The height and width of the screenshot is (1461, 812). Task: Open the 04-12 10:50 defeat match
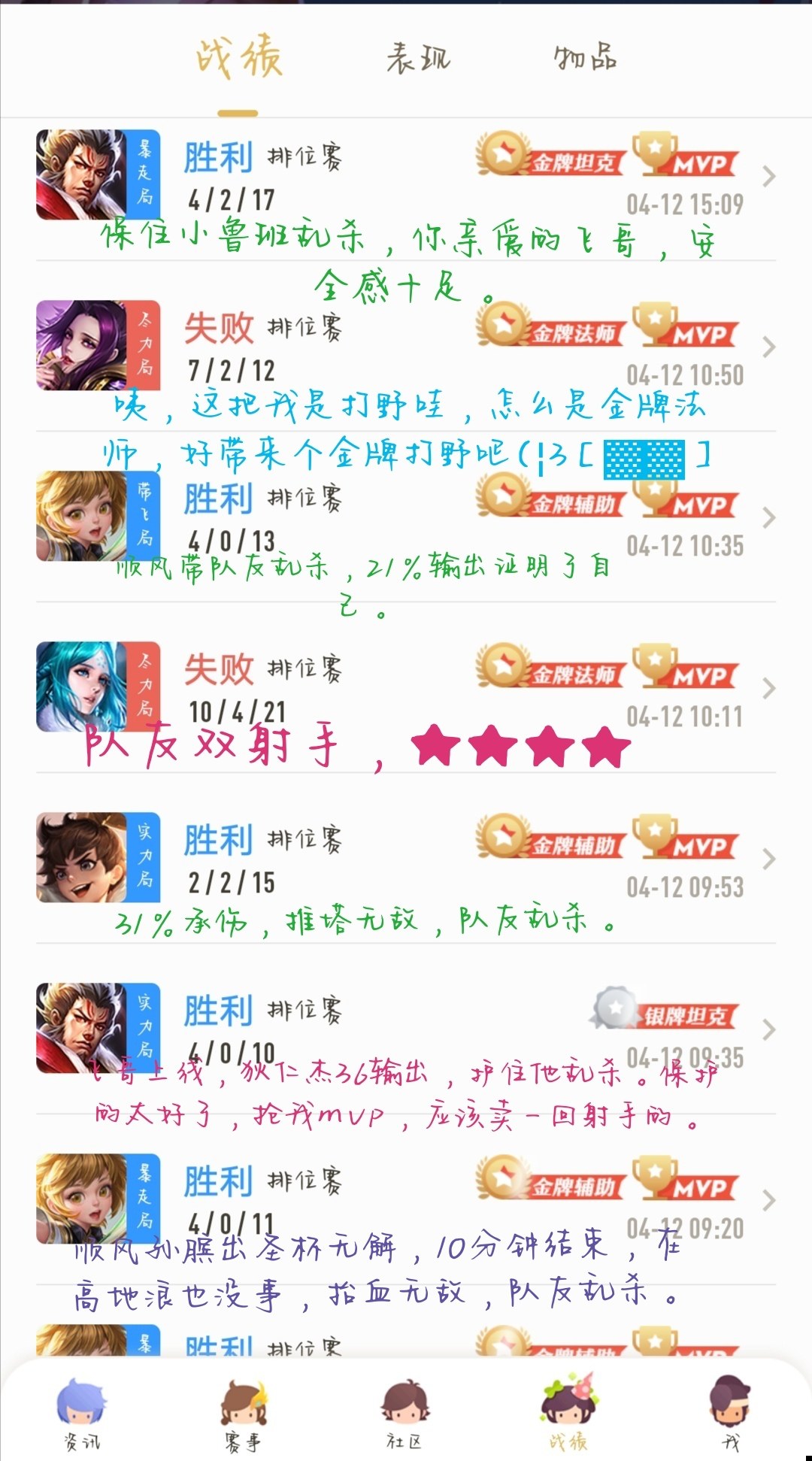[406, 347]
